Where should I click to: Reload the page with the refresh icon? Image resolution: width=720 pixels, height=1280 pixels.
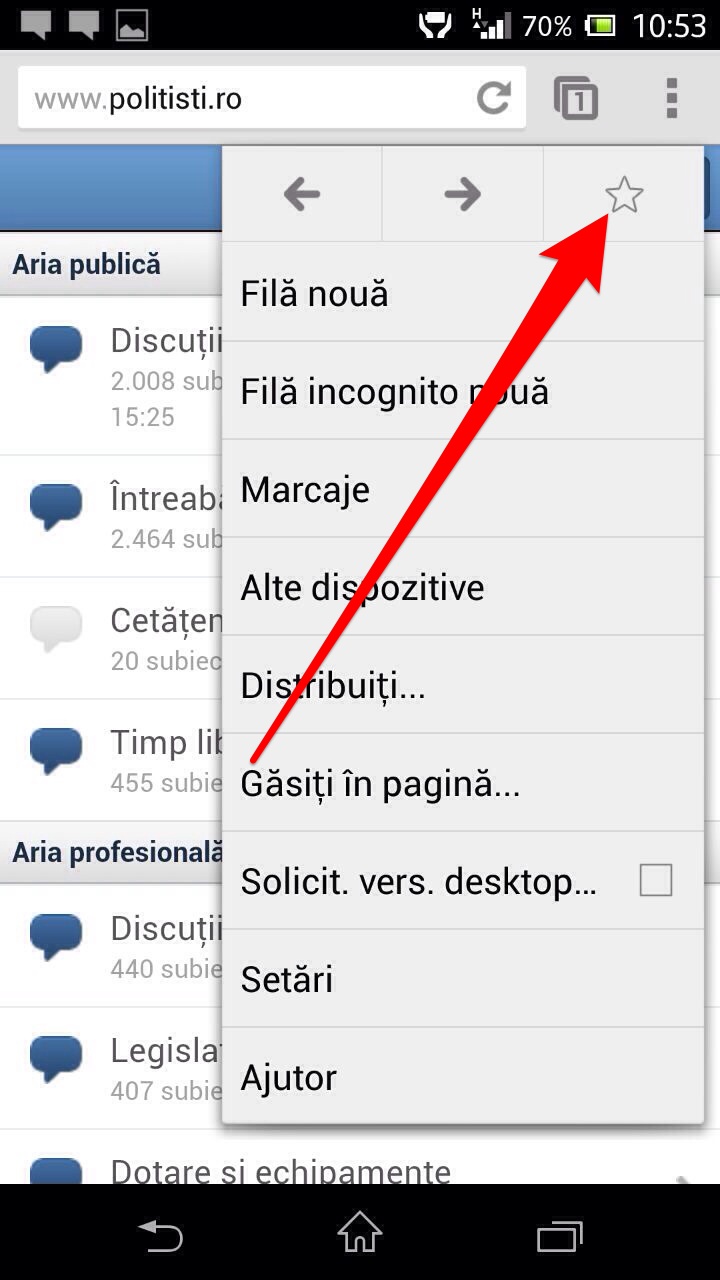493,98
